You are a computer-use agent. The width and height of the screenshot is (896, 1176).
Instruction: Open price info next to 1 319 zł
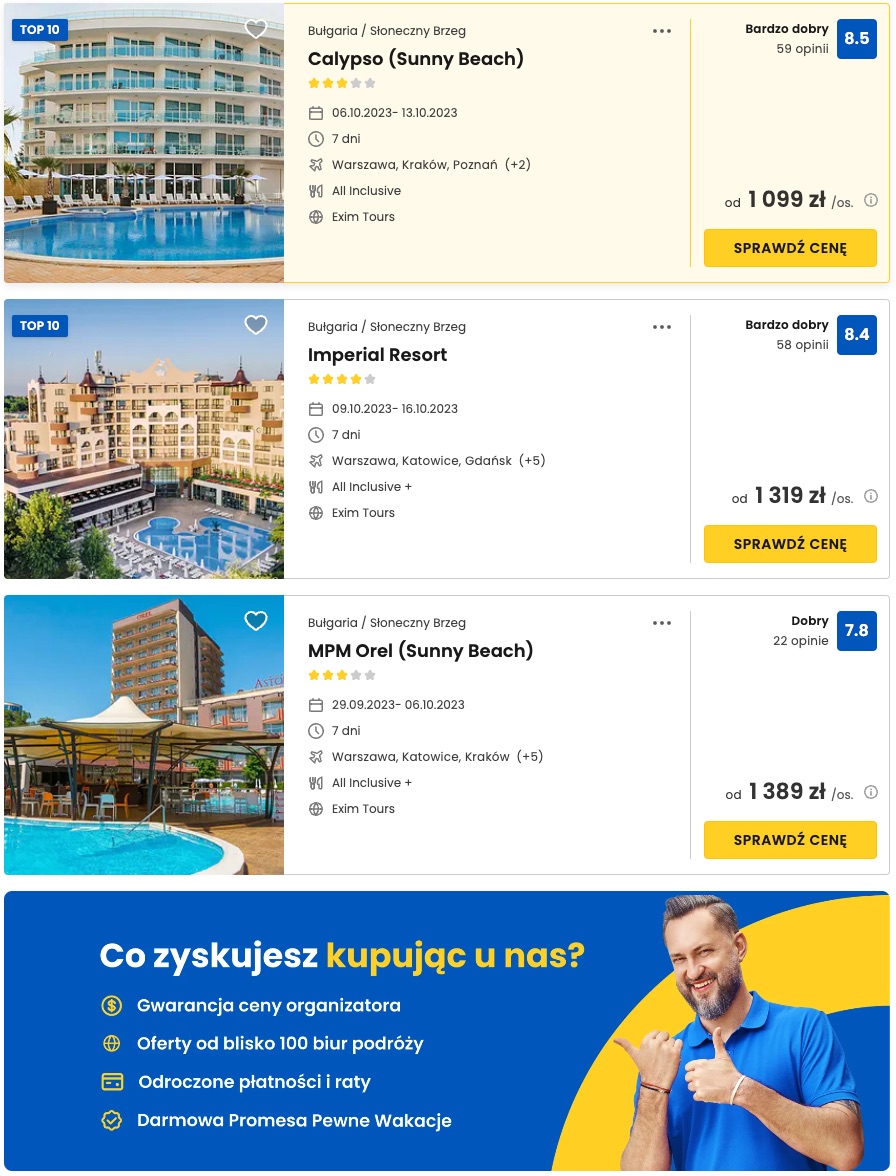(x=871, y=496)
